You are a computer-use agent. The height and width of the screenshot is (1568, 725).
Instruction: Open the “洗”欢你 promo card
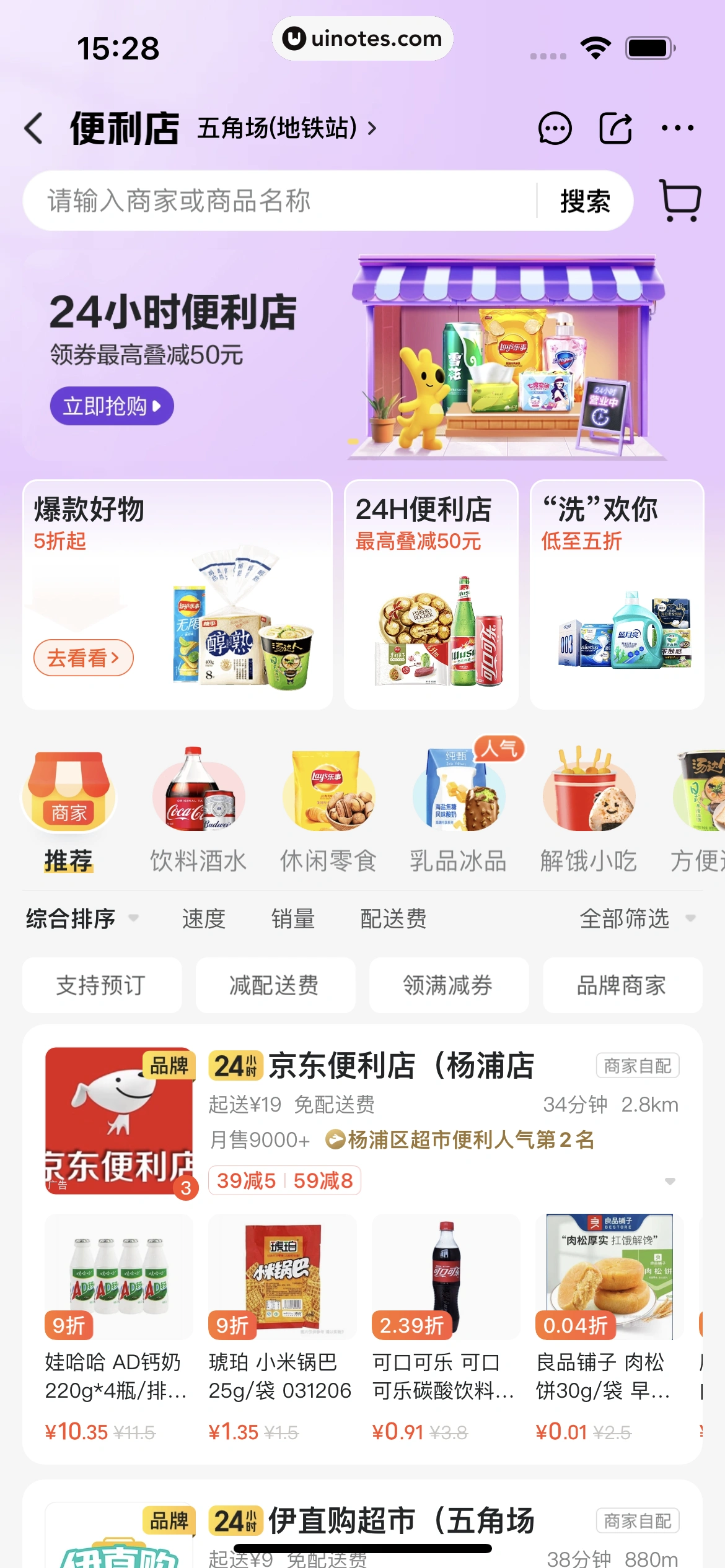click(617, 595)
